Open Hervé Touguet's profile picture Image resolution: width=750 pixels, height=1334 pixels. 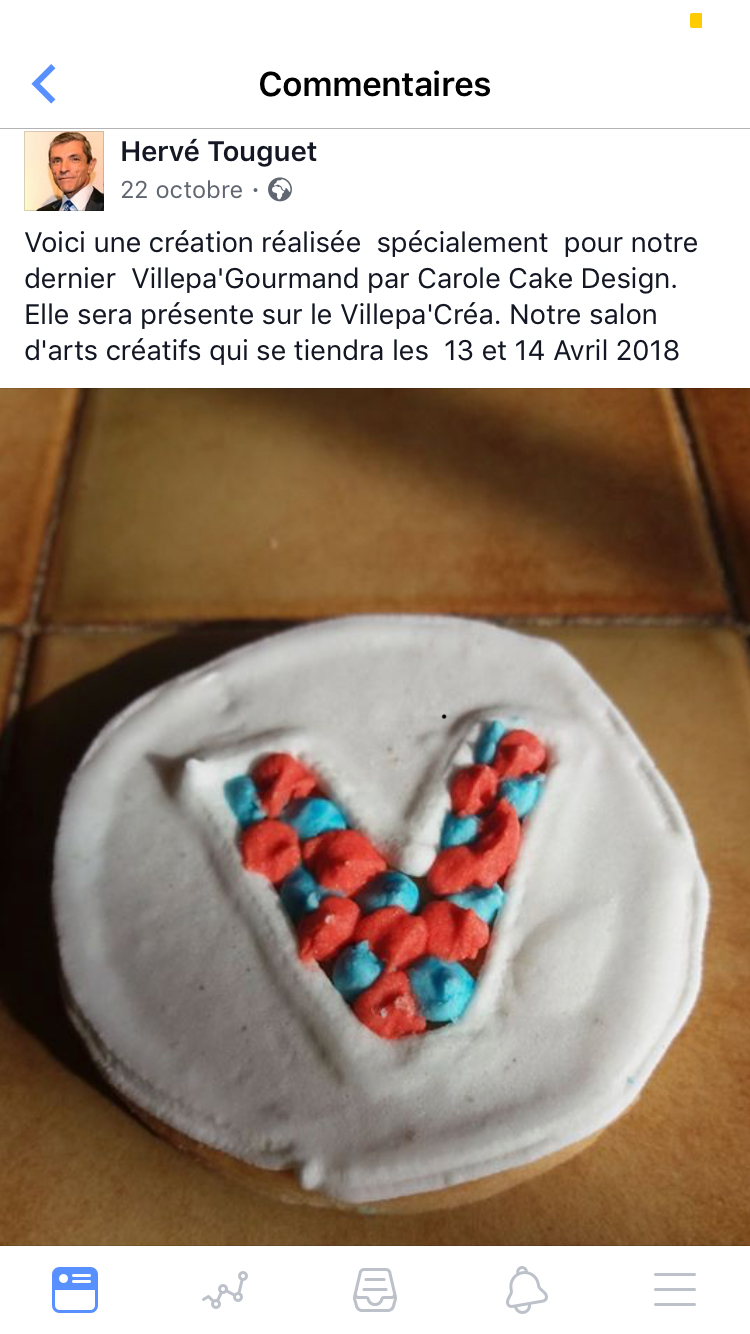click(64, 171)
